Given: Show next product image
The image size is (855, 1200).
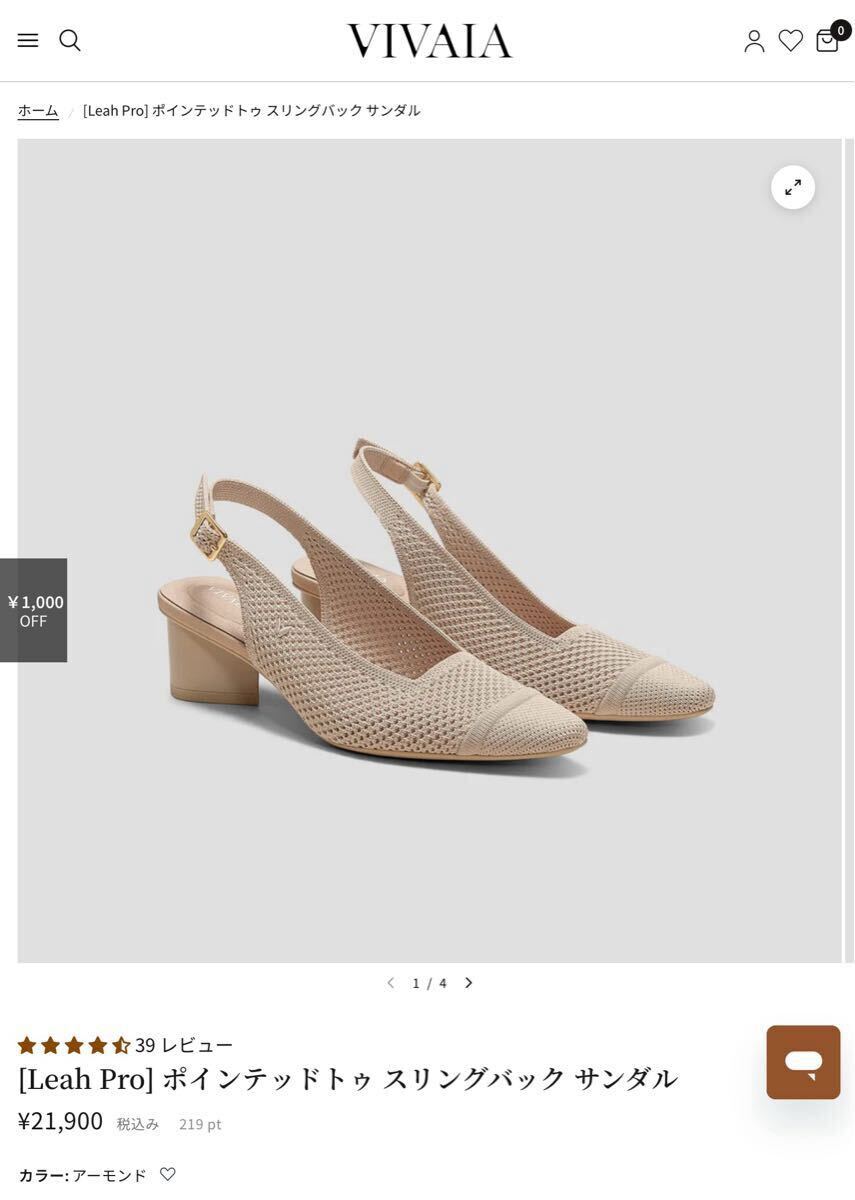Looking at the screenshot, I should pyautogui.click(x=468, y=983).
